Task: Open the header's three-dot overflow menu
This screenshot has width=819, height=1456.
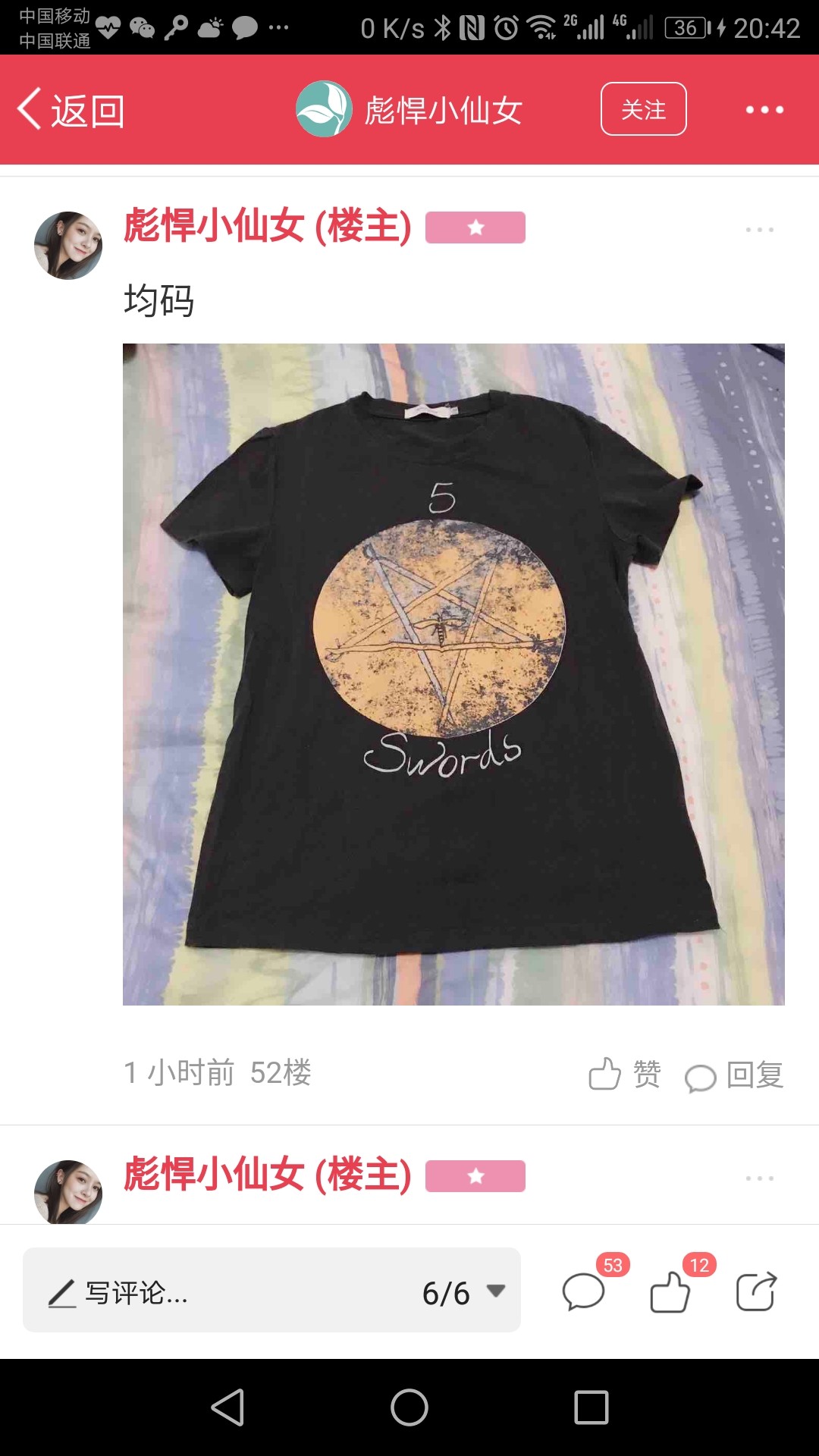Action: (x=764, y=110)
